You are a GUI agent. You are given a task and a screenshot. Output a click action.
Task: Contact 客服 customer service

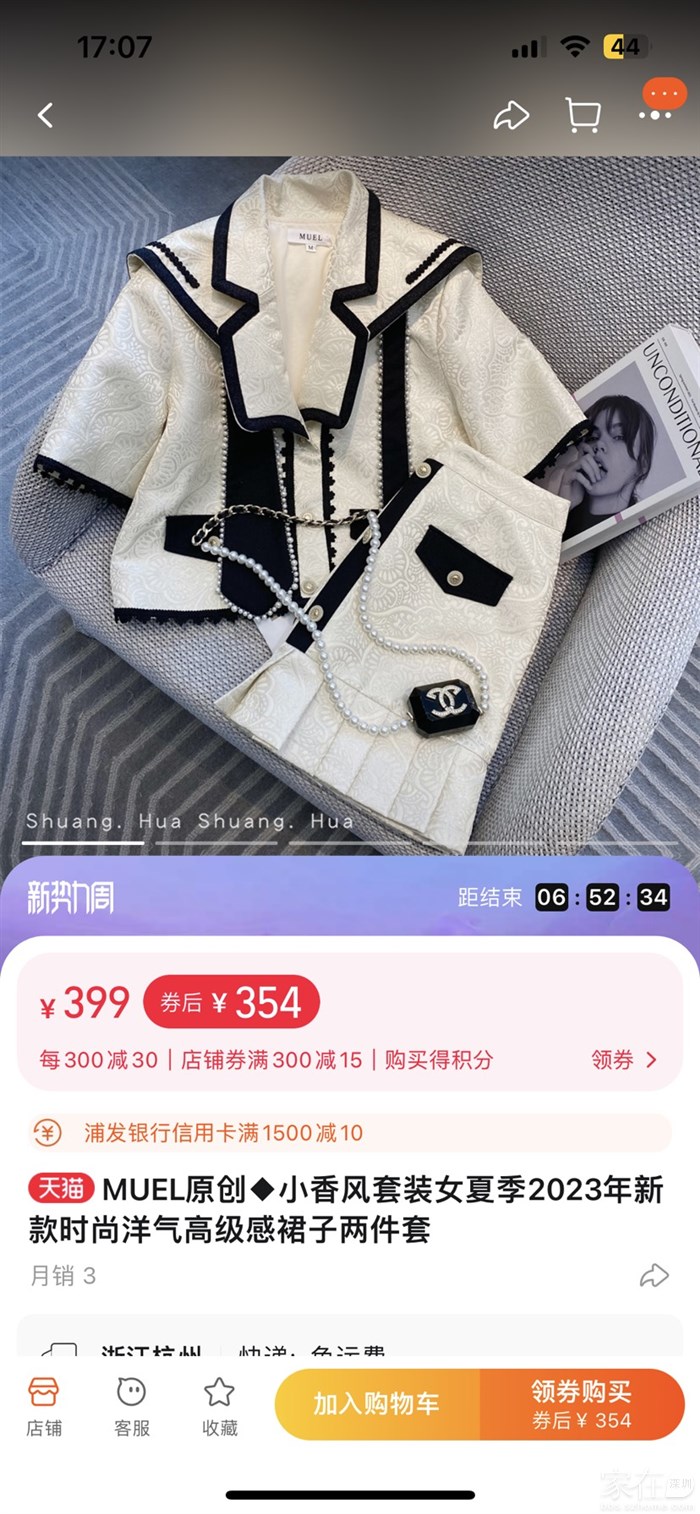[131, 1405]
